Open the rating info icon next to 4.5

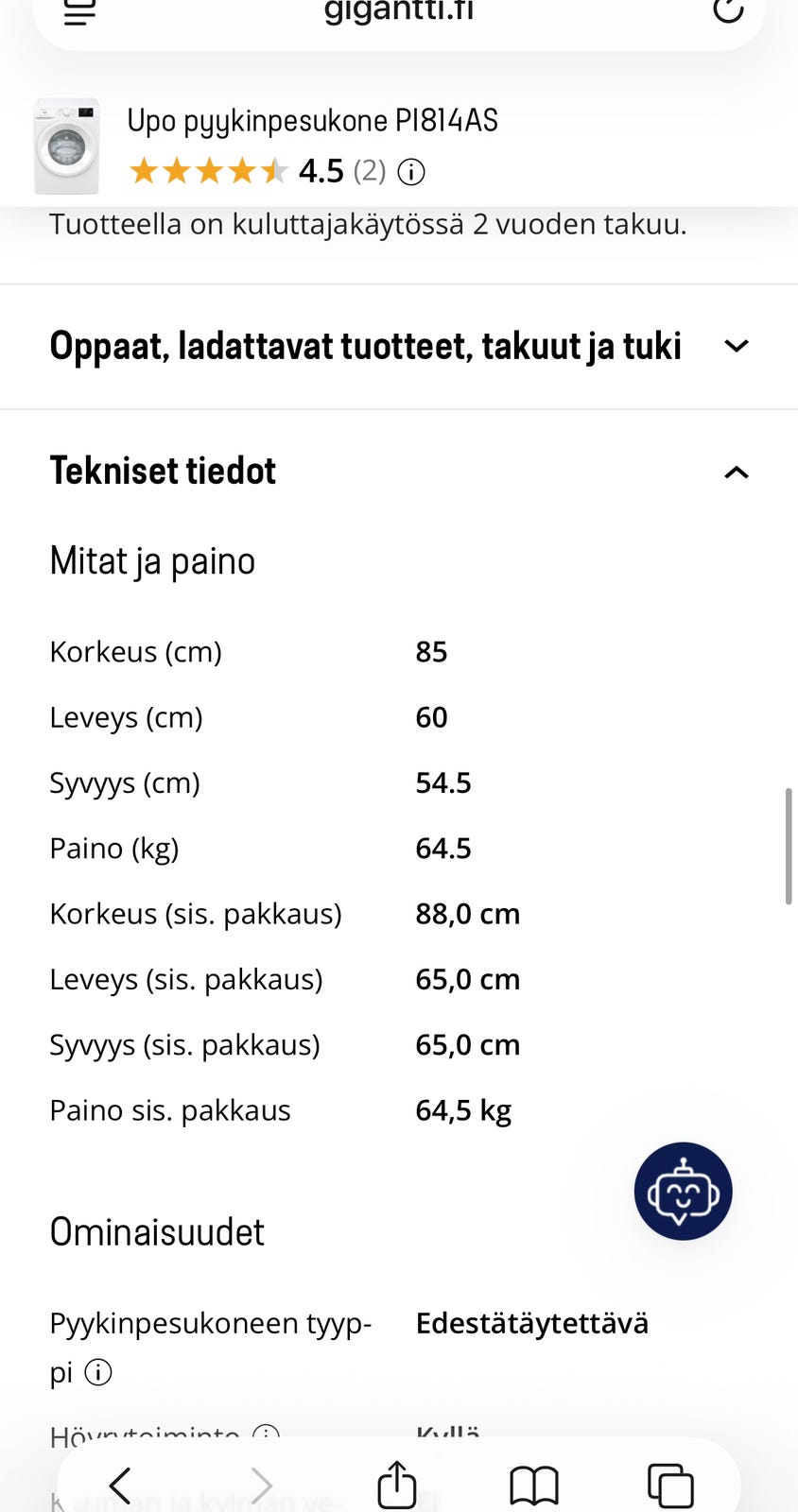[411, 172]
